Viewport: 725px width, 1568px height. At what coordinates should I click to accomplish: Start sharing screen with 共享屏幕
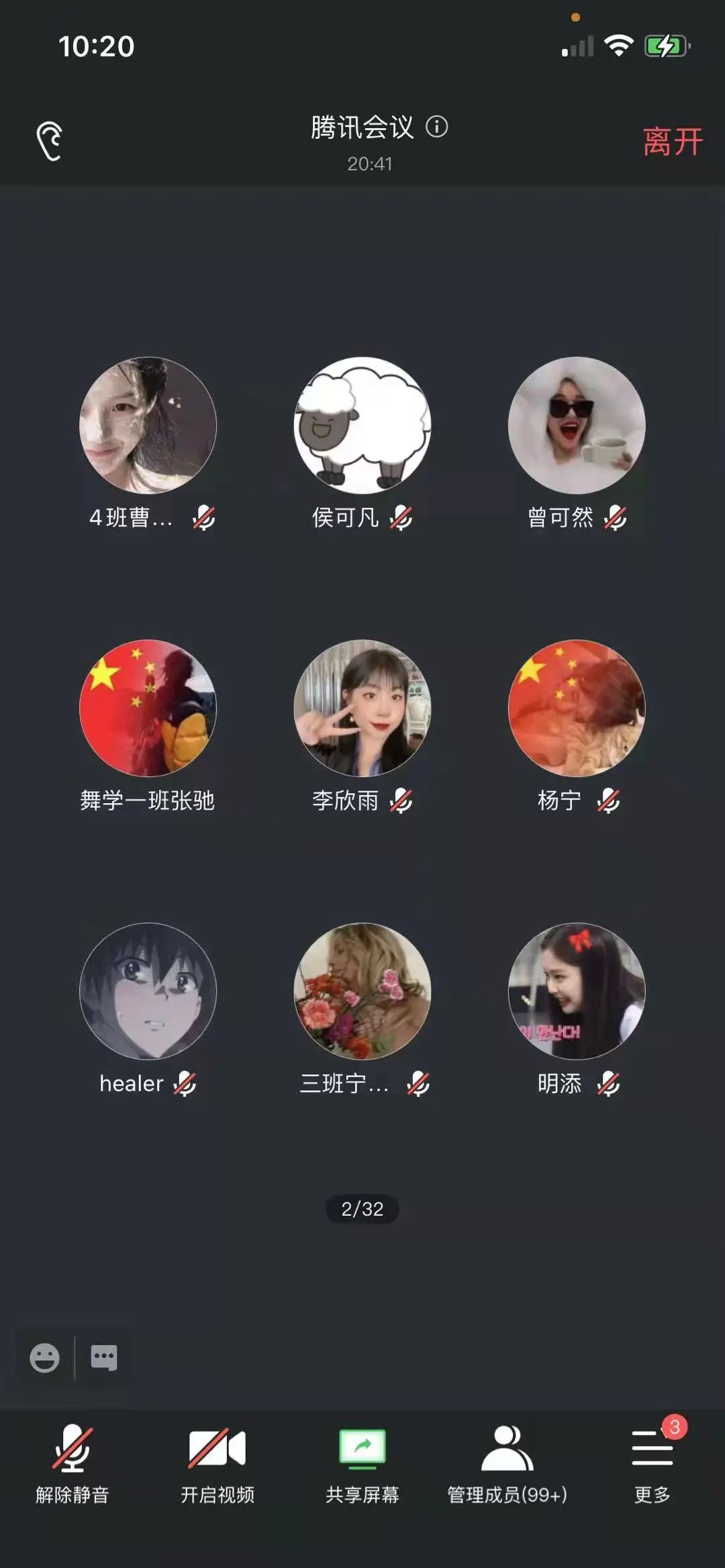(x=362, y=1464)
